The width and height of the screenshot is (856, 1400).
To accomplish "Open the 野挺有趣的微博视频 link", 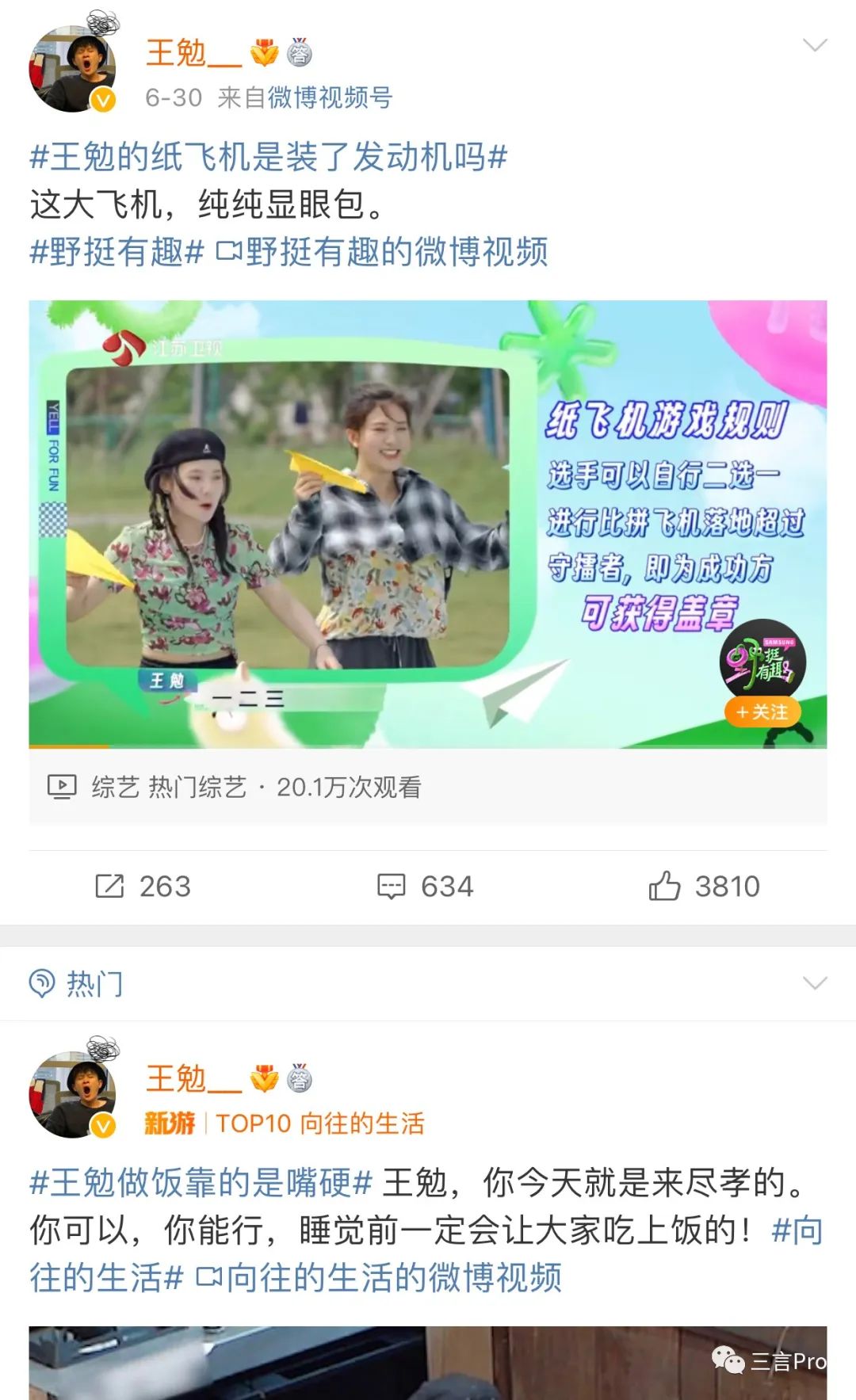I will (382, 252).
